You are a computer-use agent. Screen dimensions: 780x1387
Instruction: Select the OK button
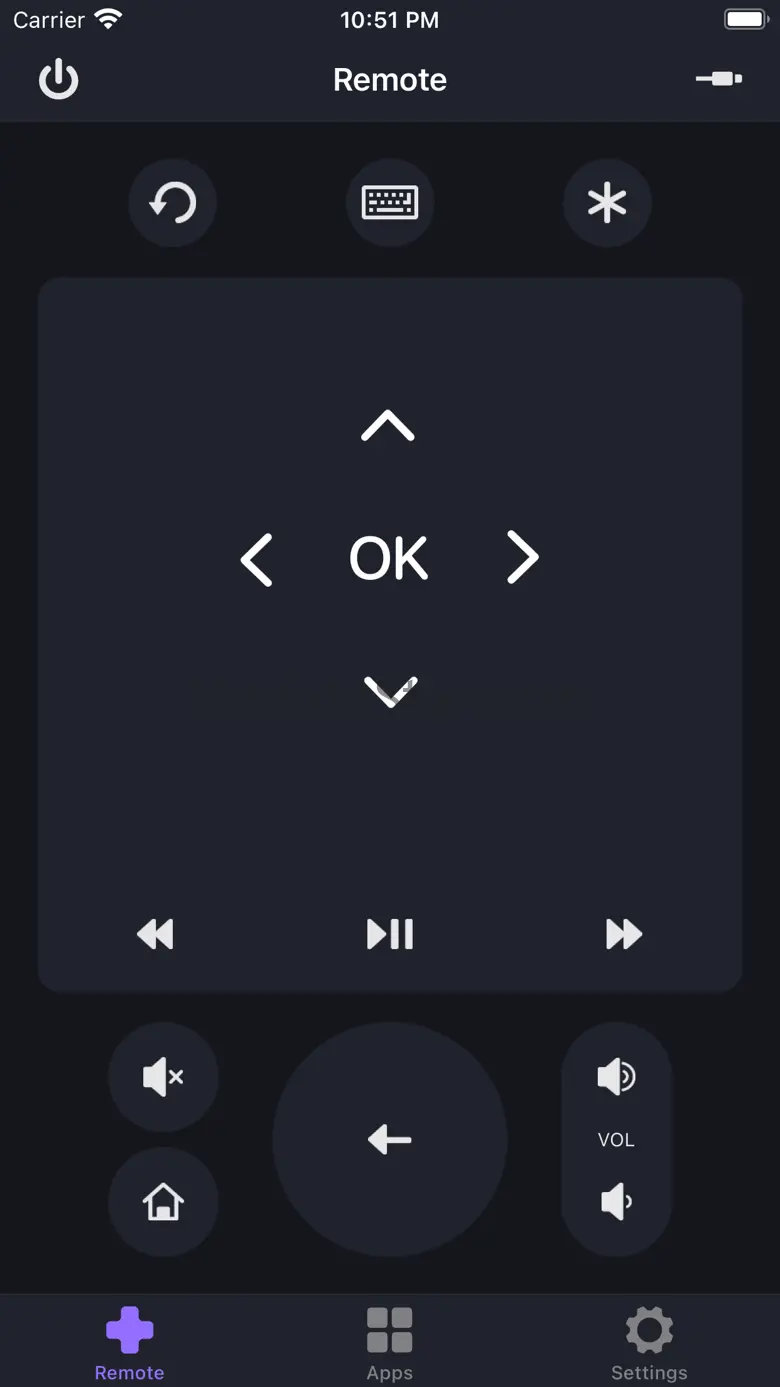click(x=389, y=558)
